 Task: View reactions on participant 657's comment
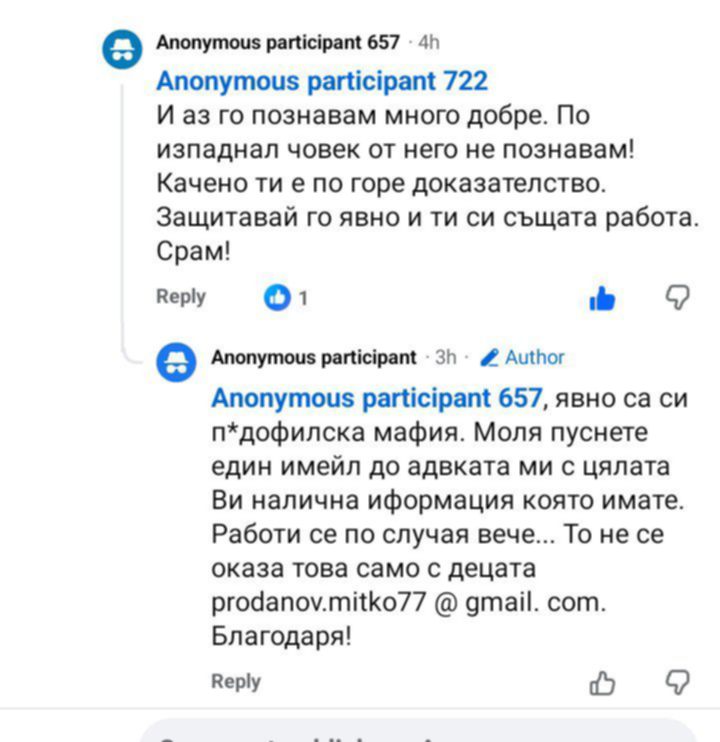285,297
